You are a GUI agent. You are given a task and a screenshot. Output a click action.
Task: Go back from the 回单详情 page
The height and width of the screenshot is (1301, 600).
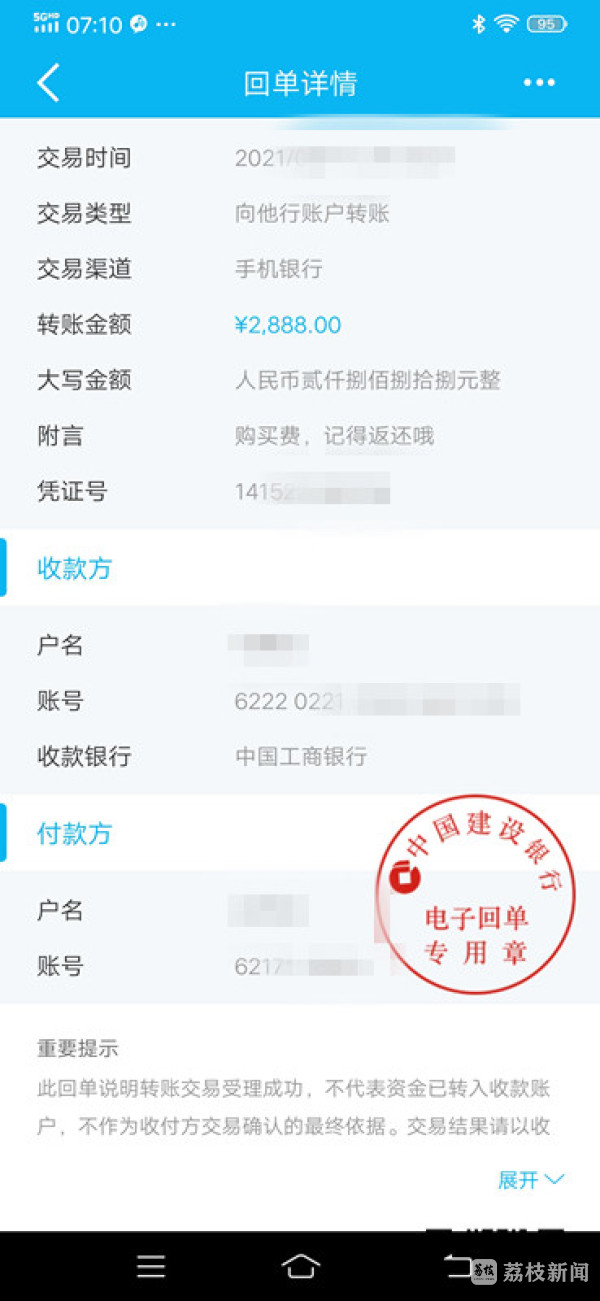tap(48, 83)
